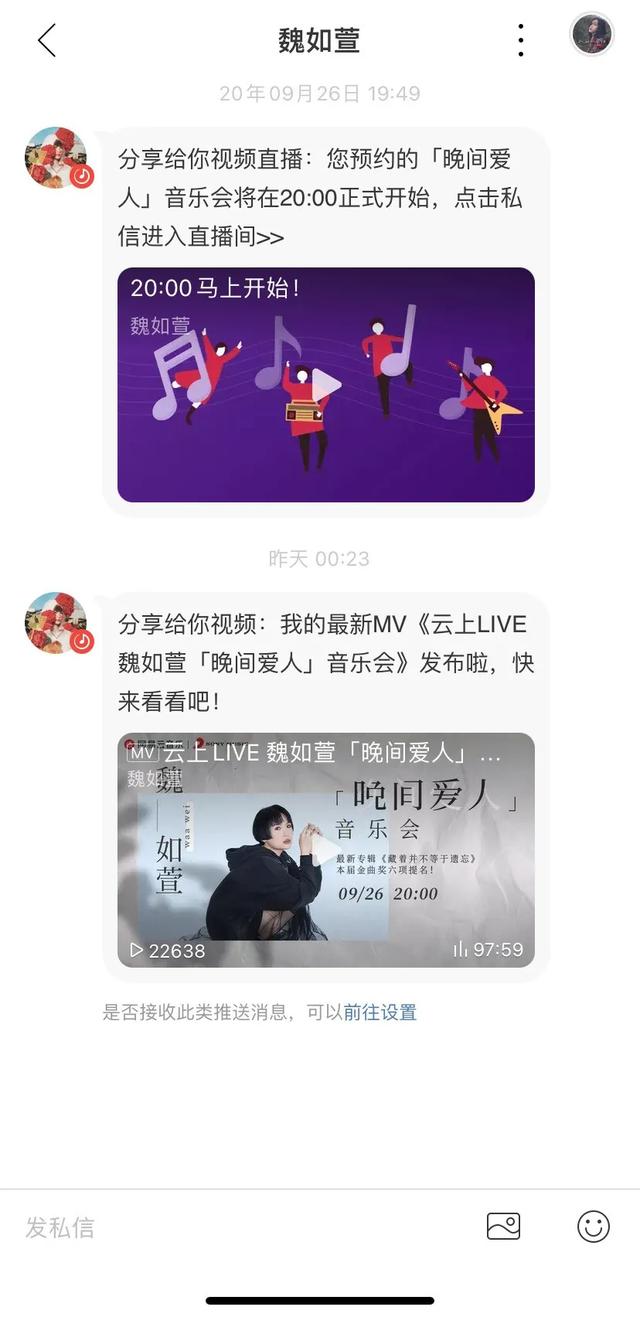Open sender avatar beside the MV message
This screenshot has width=640, height=1317.
(x=57, y=623)
